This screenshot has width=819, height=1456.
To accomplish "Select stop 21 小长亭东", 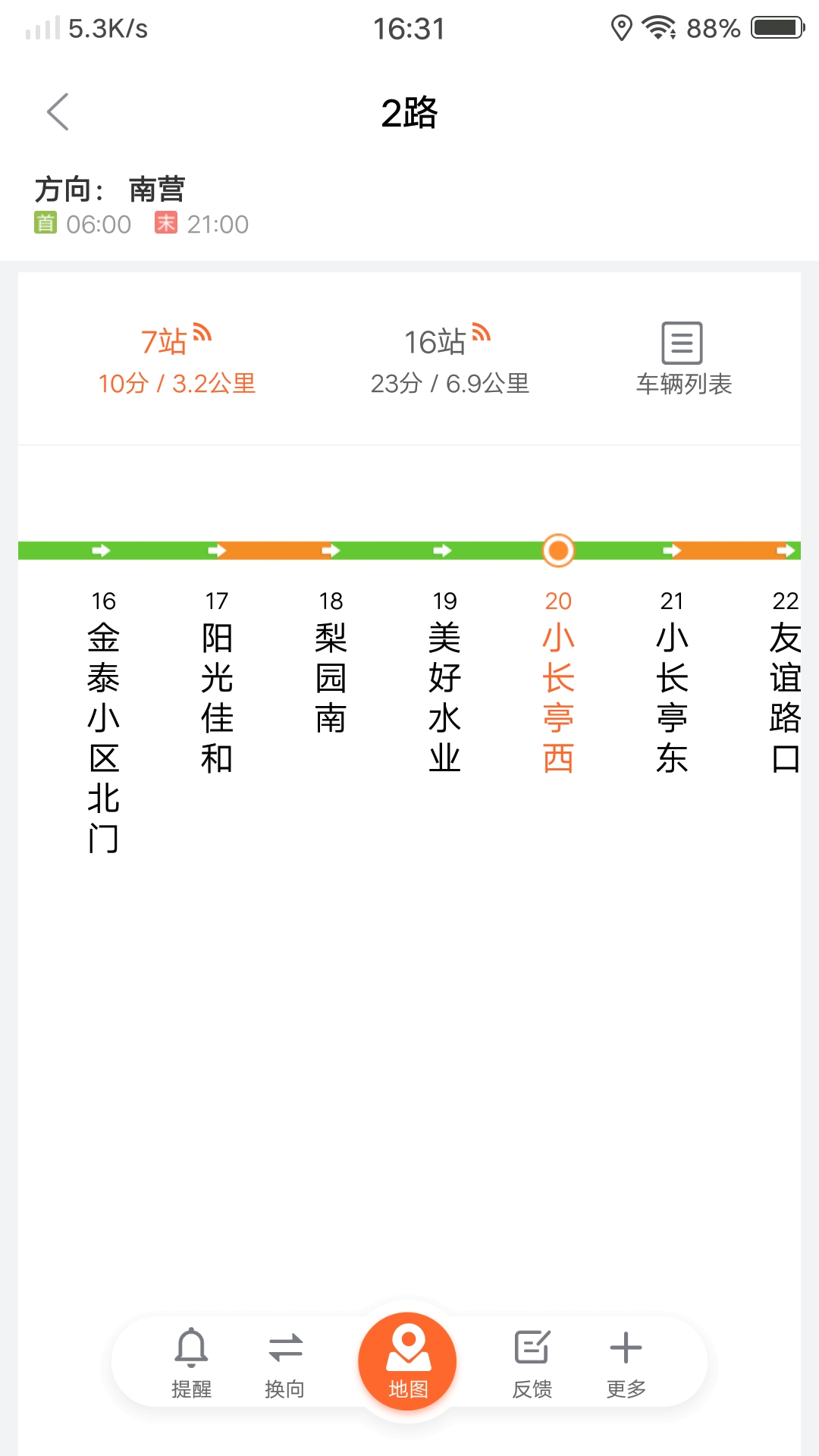I will (x=672, y=682).
